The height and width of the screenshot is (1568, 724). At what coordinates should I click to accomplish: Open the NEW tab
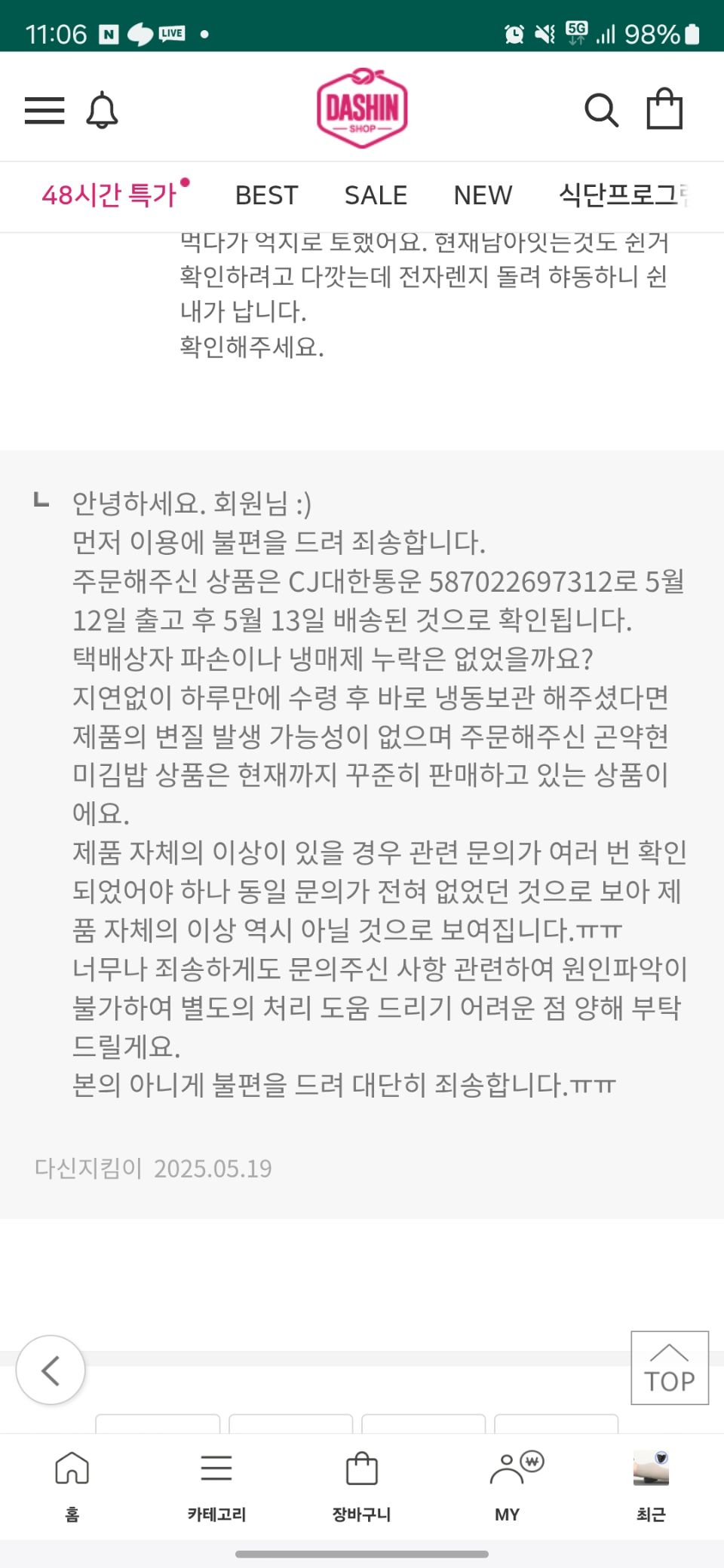pyautogui.click(x=483, y=196)
